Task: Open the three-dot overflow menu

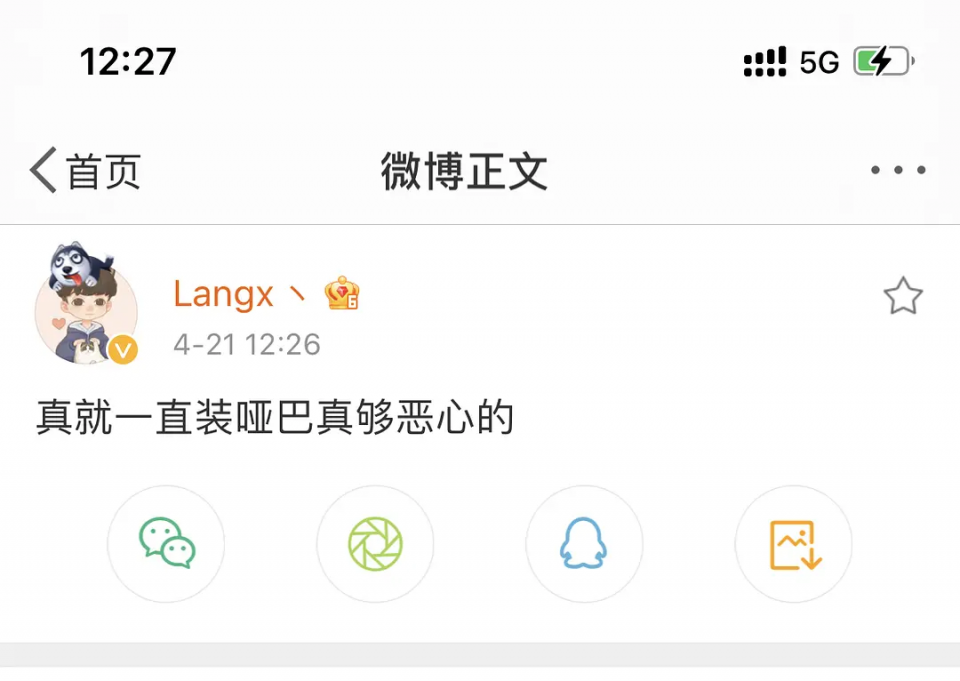Action: (x=897, y=171)
